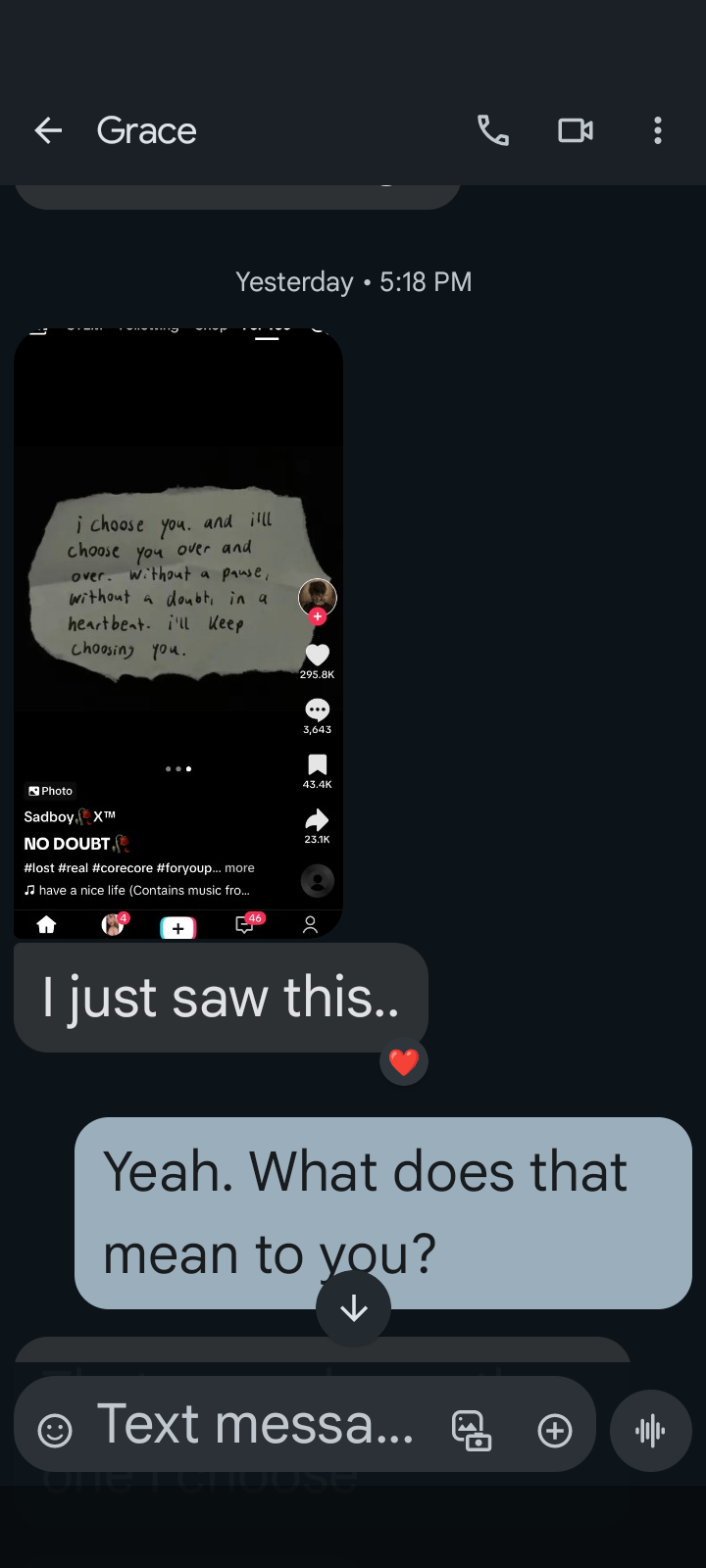Open the emoji picker
The height and width of the screenshot is (1568, 706).
(55, 1431)
